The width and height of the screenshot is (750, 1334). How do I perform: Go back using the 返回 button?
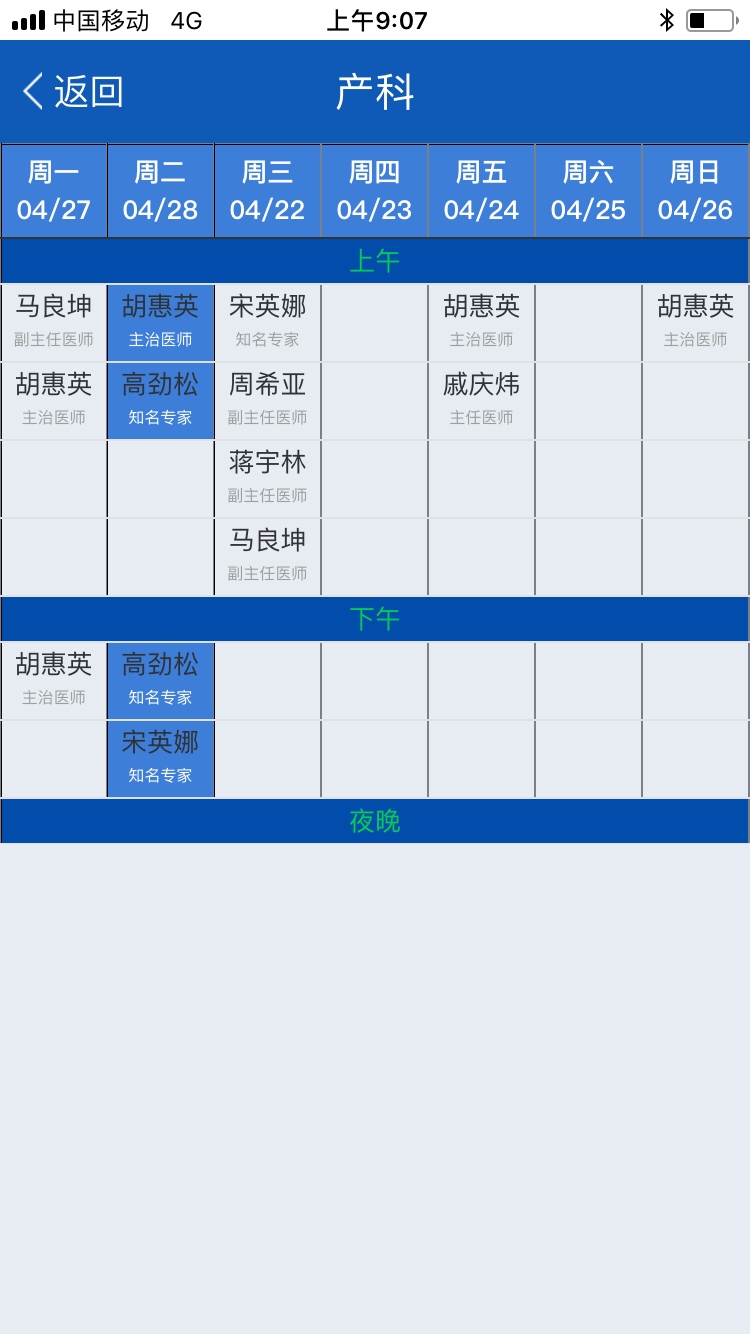[73, 92]
